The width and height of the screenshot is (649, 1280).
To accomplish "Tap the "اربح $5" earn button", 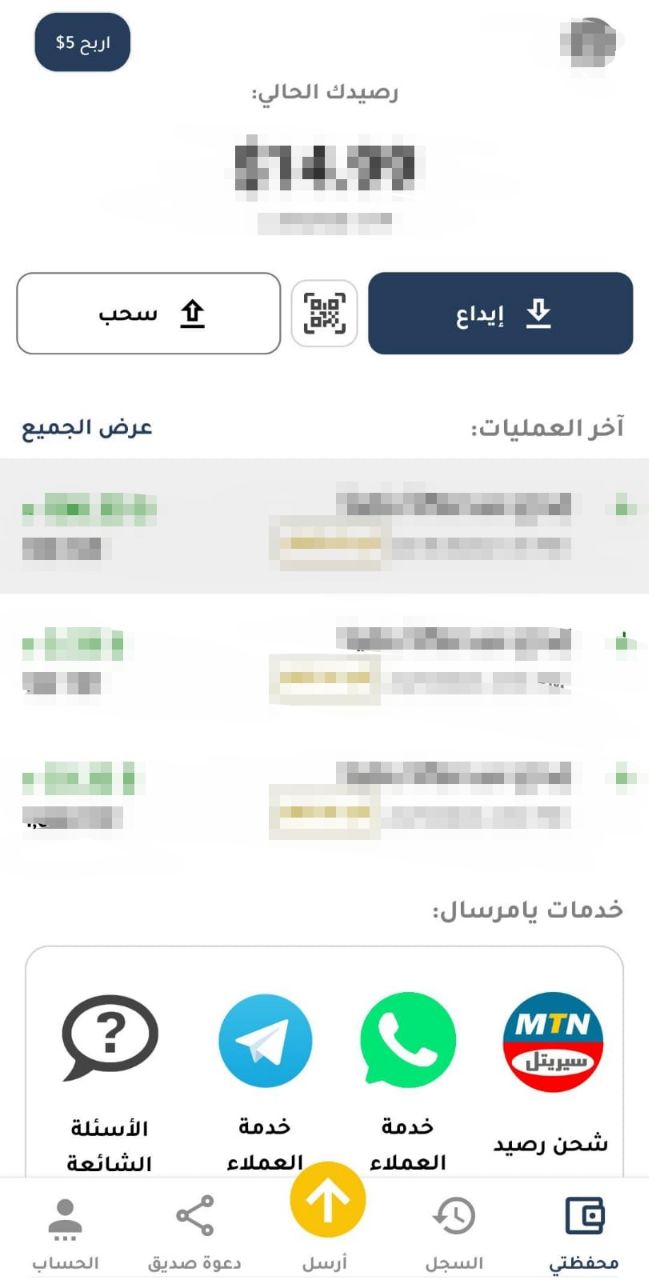I will pos(83,43).
